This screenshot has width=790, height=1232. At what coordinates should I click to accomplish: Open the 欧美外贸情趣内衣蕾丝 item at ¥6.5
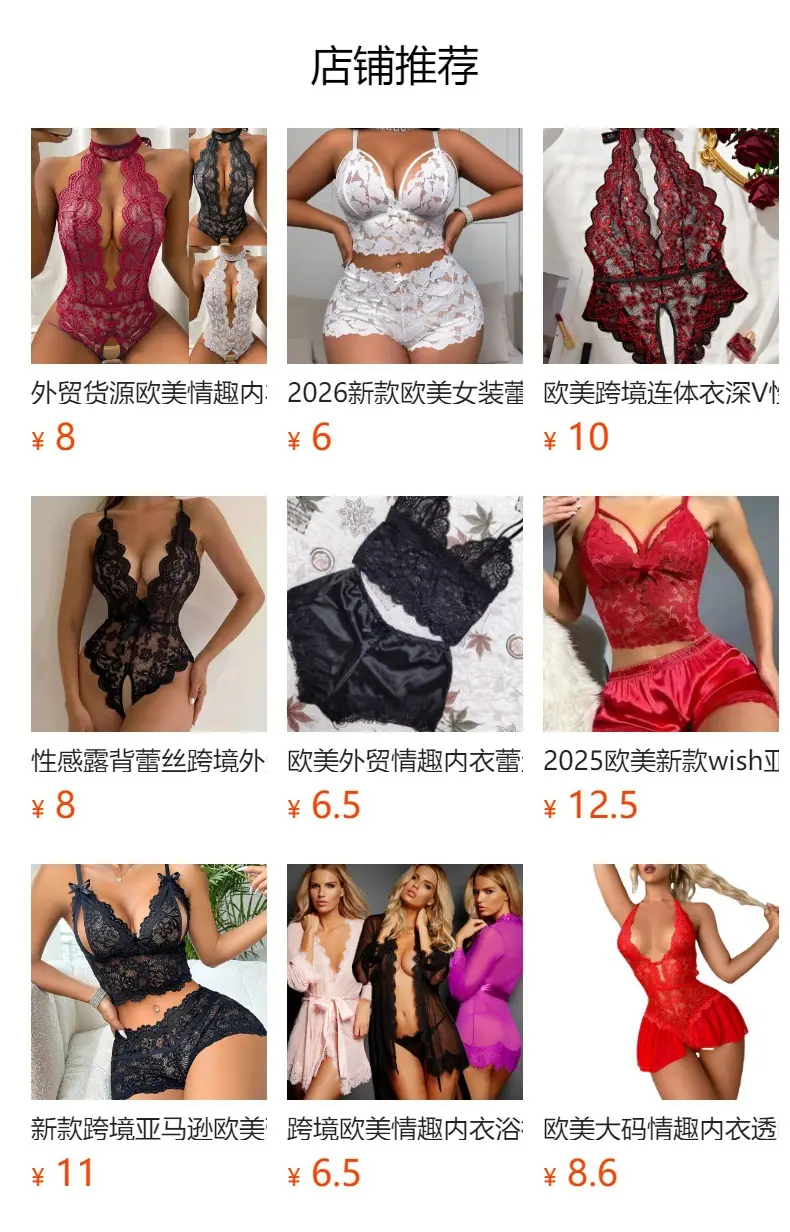pos(405,659)
